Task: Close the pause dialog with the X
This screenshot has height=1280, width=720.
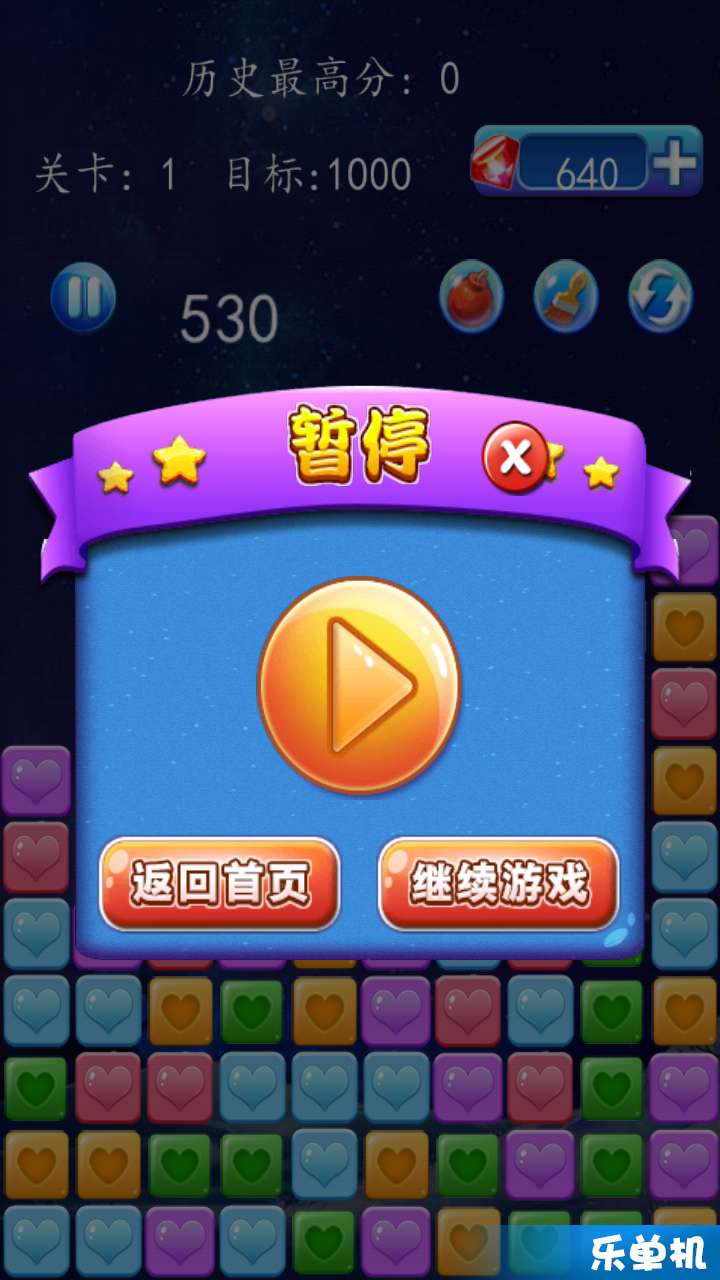Action: tap(515, 458)
